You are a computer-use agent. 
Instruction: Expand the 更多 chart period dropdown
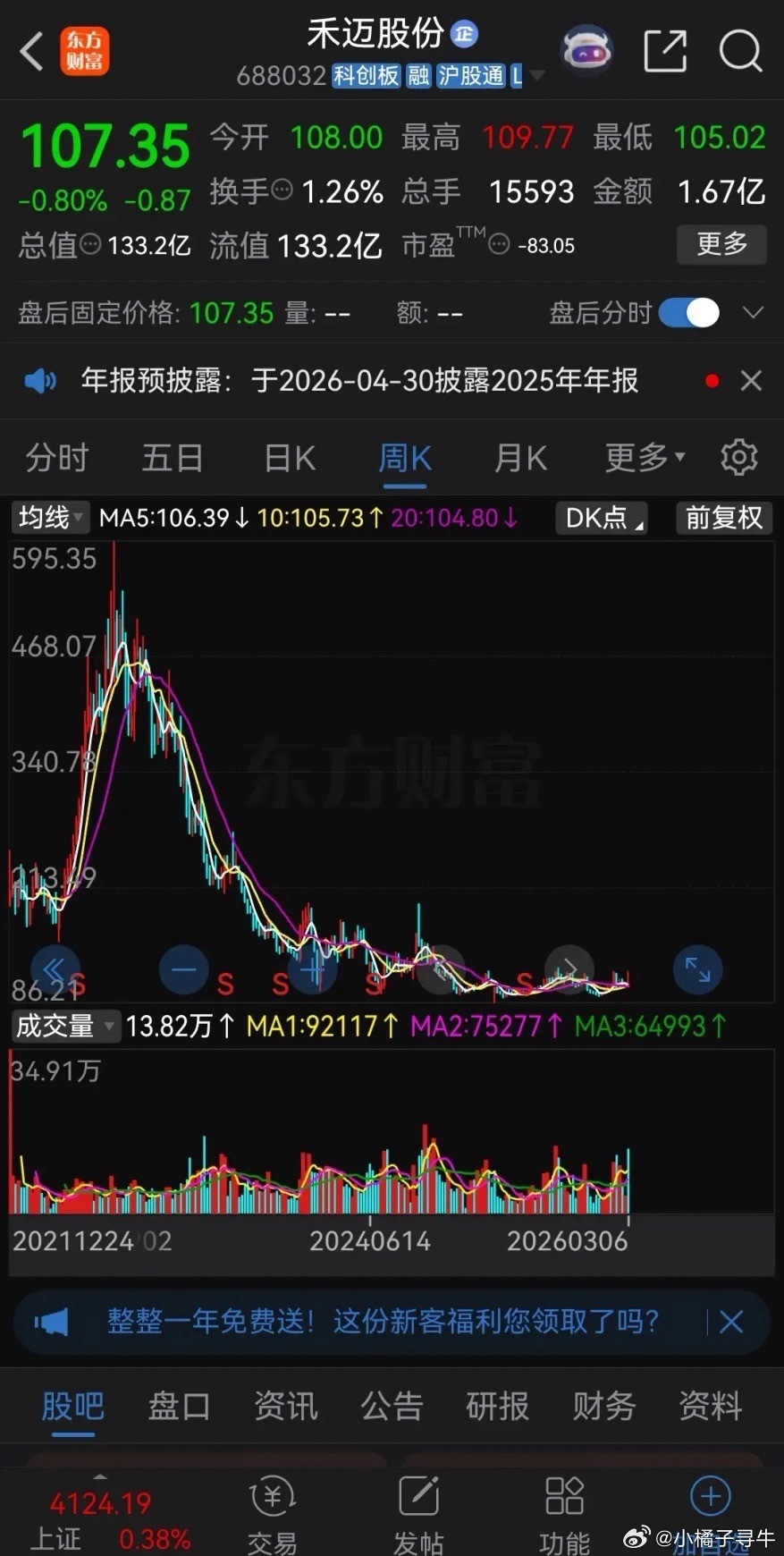(642, 457)
